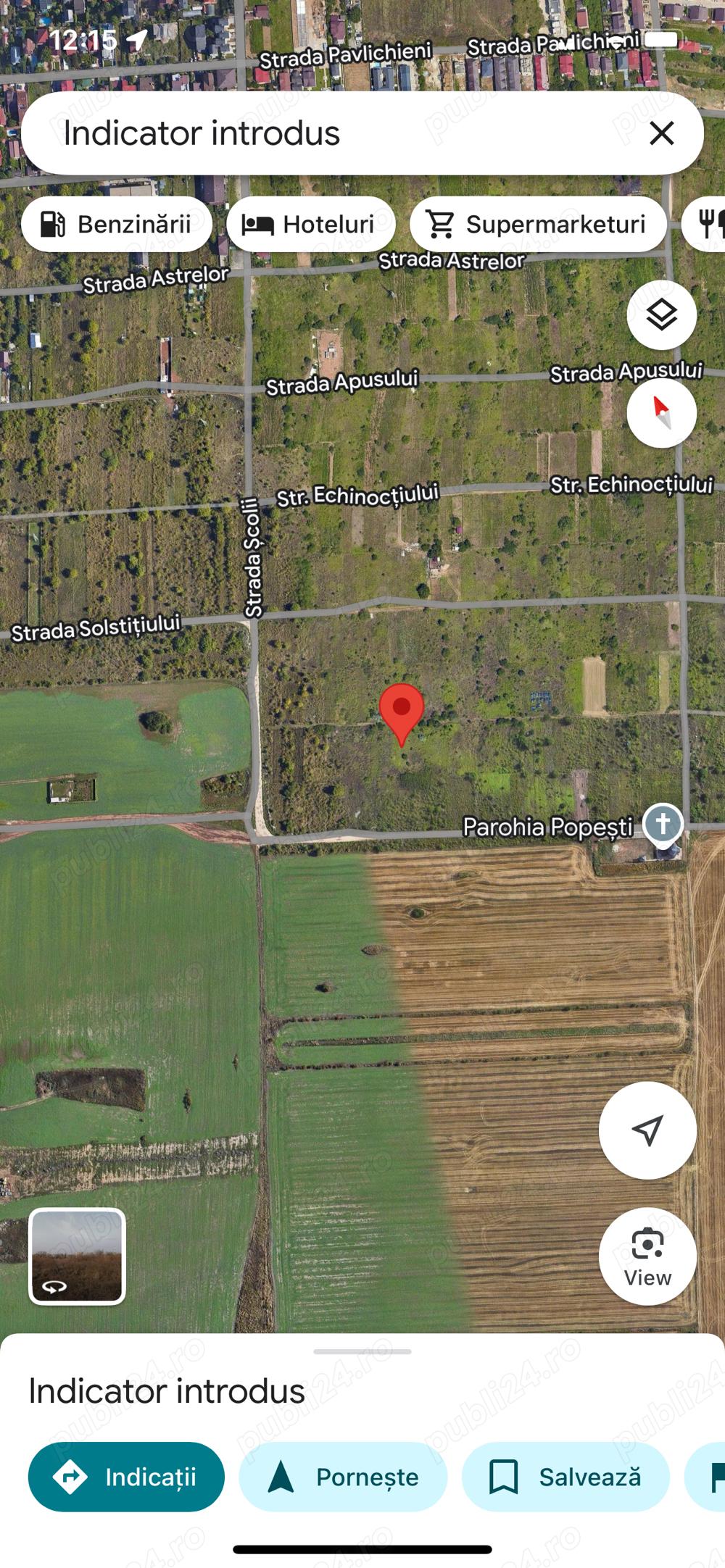This screenshot has width=725, height=1568.
Task: Open the Parohia Popești church marker
Action: 663,825
